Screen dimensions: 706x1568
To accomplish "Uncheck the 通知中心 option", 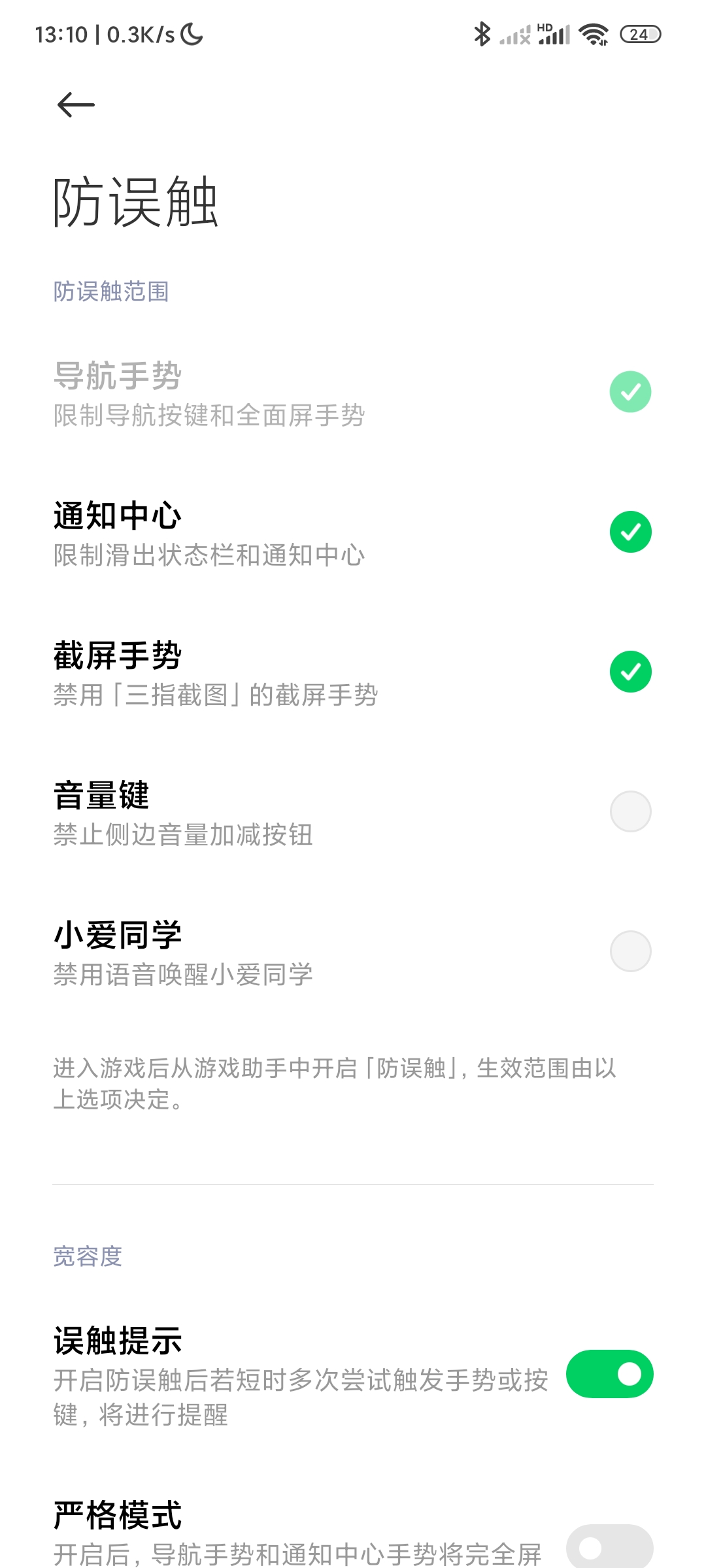I will (x=630, y=532).
